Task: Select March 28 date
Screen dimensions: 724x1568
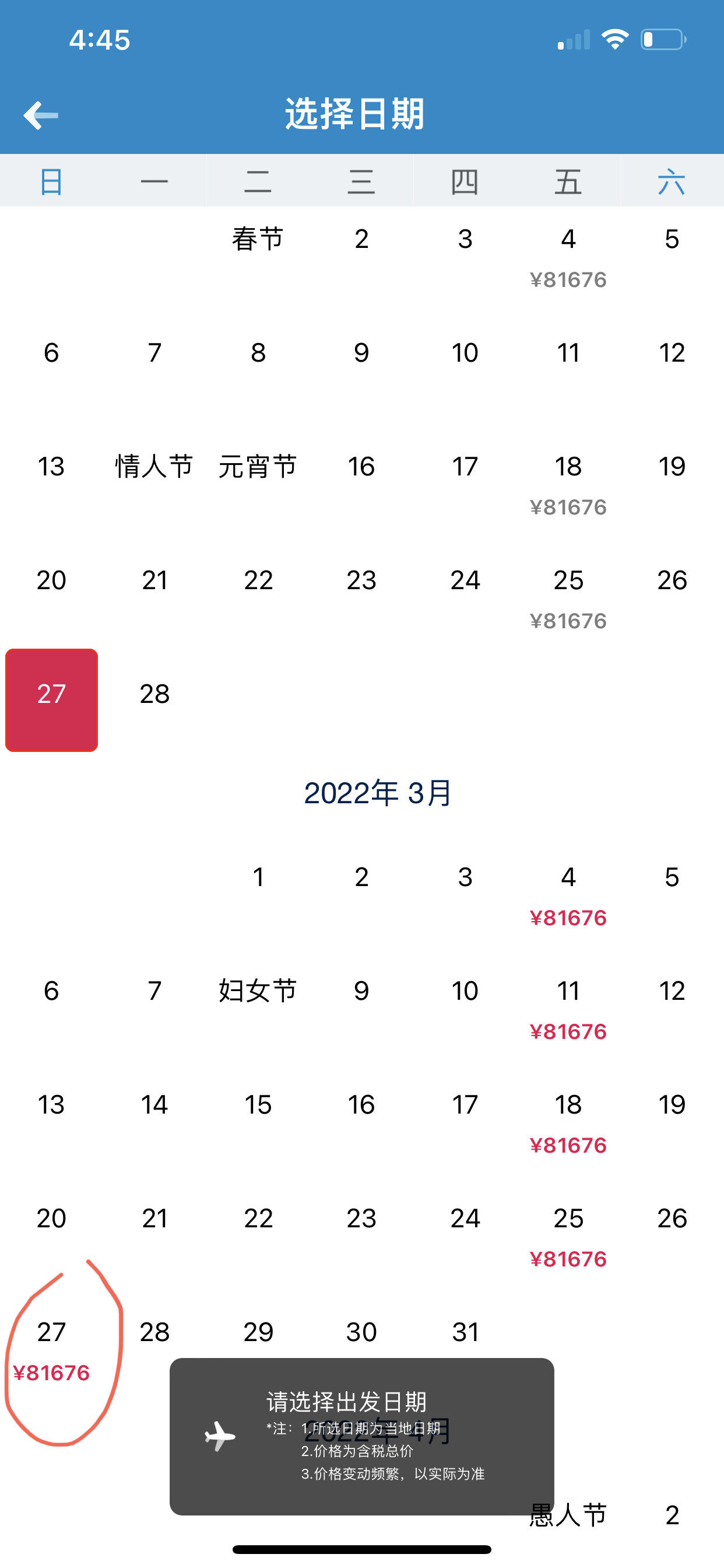Action: (x=154, y=1332)
